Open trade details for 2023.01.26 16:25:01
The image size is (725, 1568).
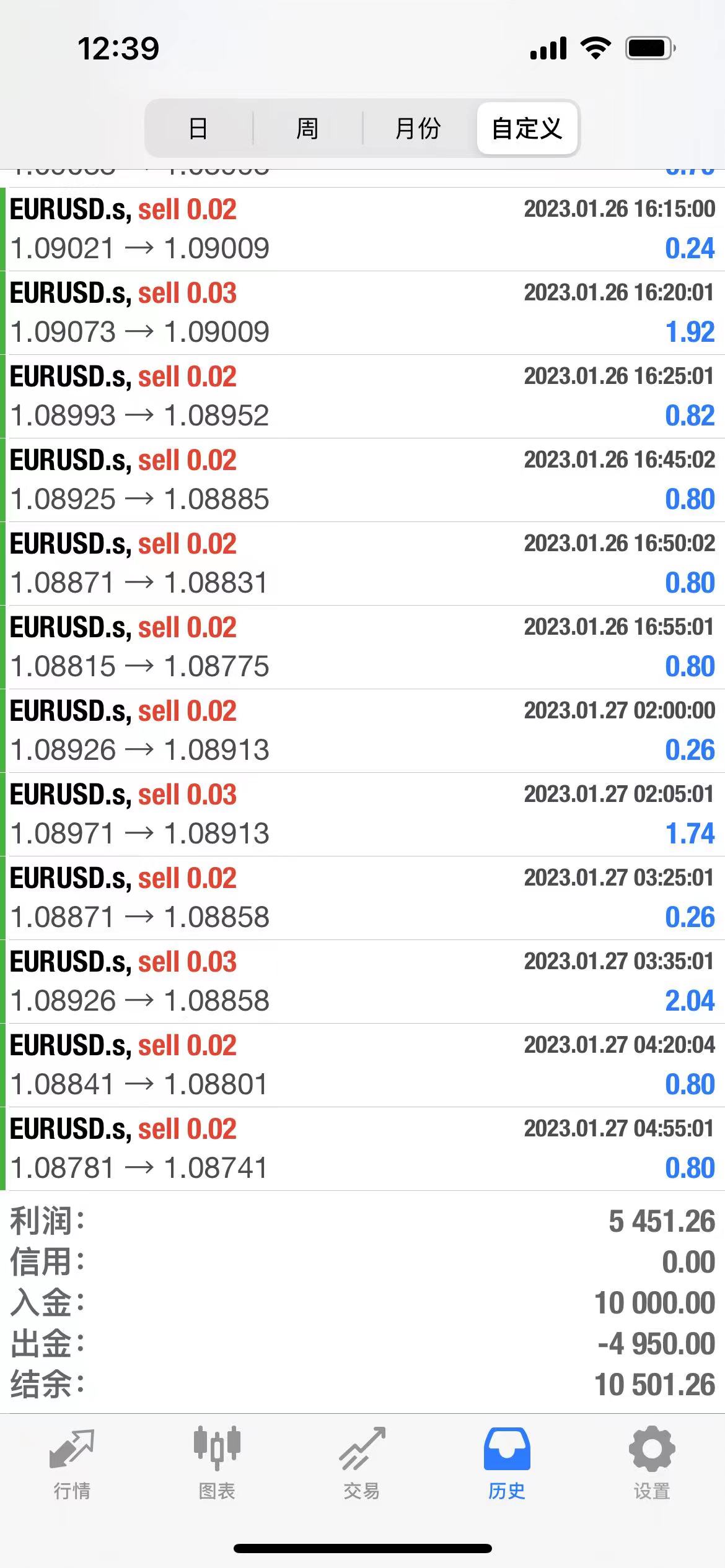click(x=362, y=396)
